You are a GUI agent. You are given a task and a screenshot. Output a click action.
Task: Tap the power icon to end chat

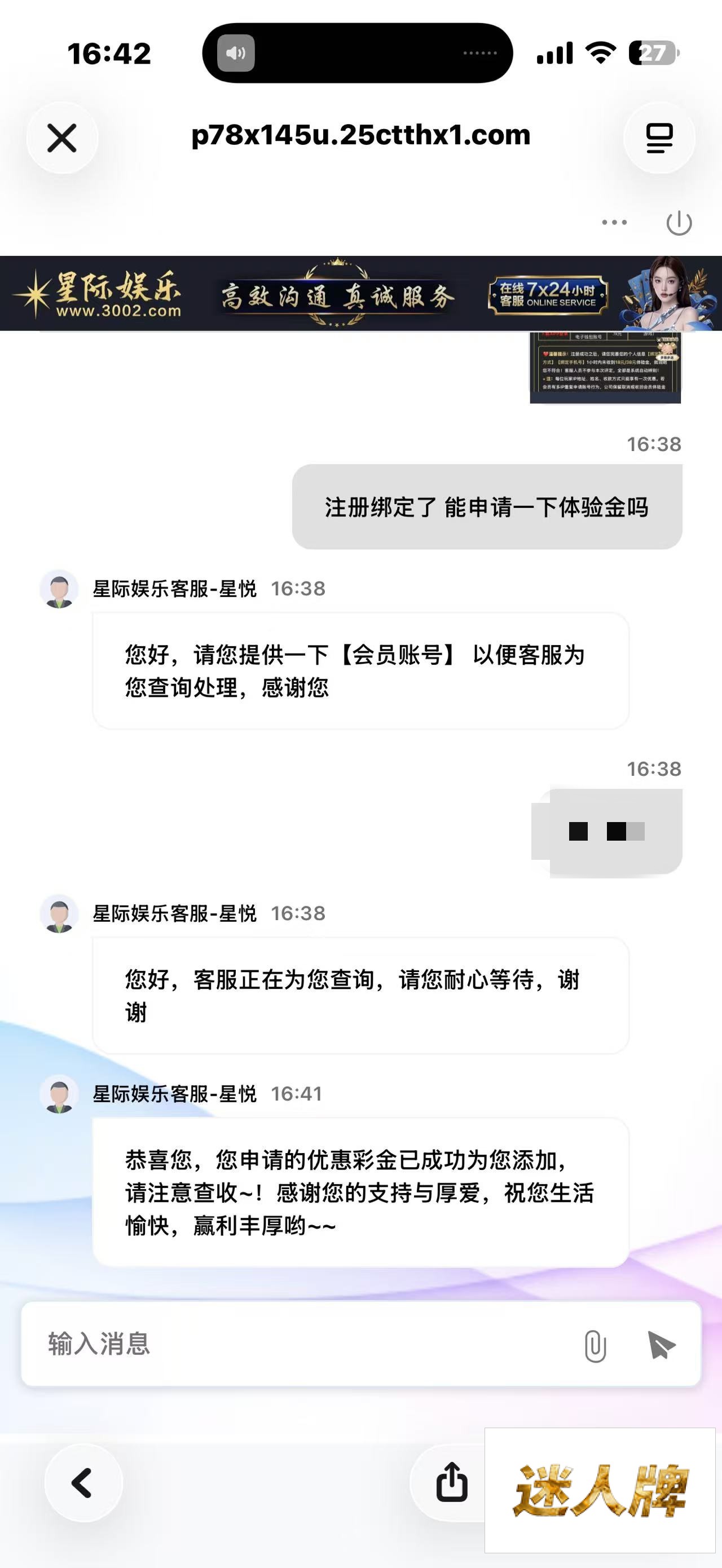point(679,223)
